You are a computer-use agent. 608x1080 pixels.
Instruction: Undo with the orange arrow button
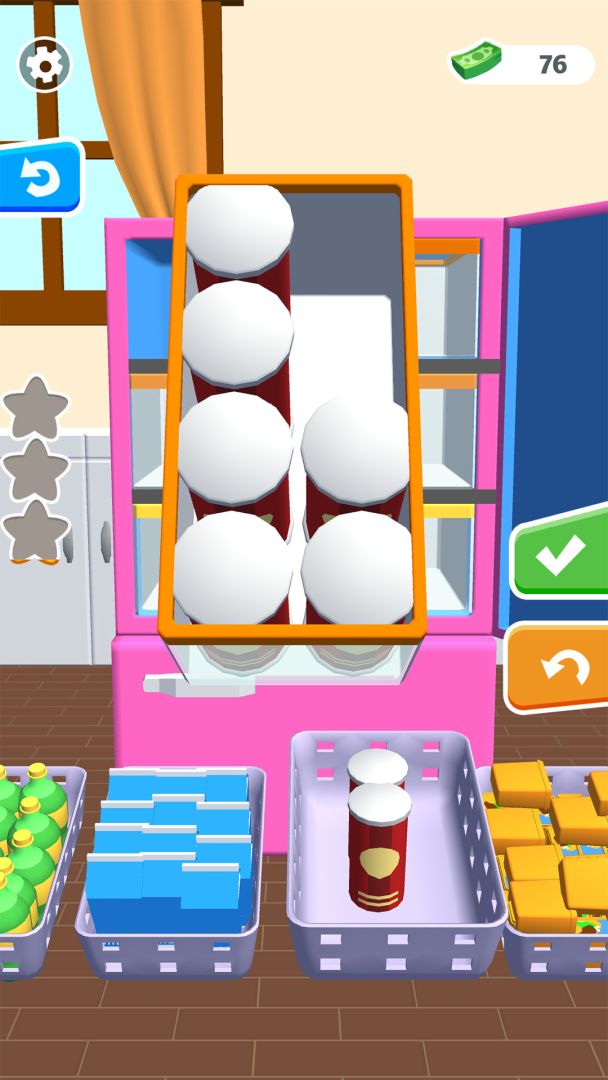(558, 667)
